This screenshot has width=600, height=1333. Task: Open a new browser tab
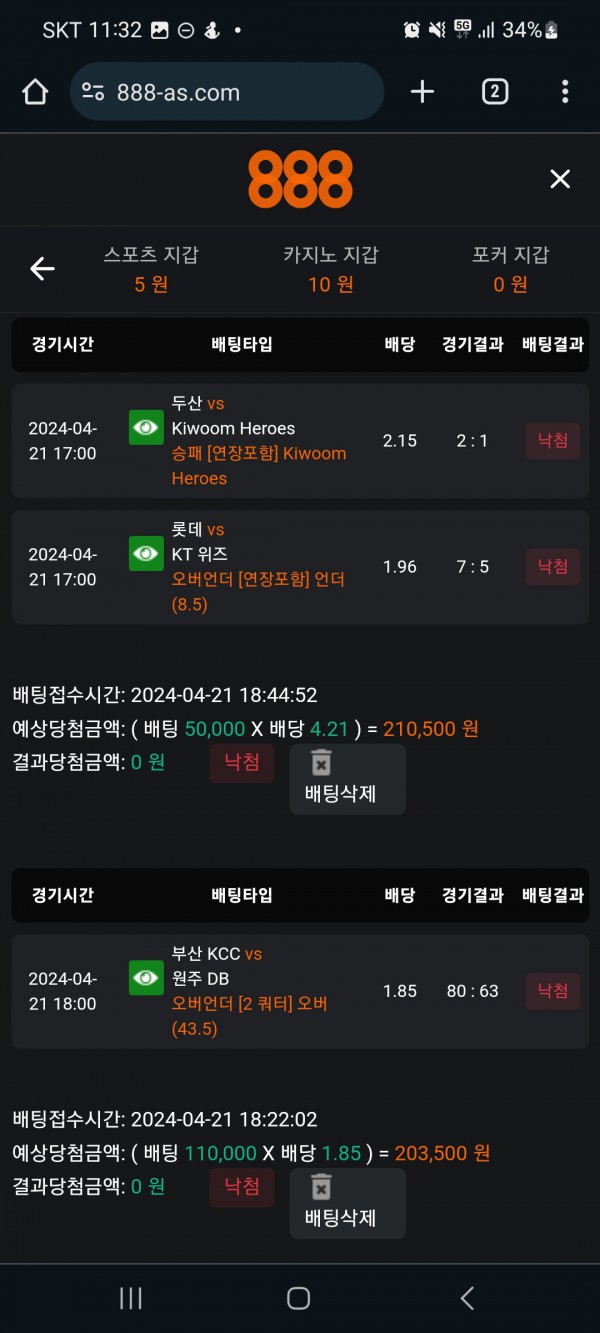pos(423,92)
